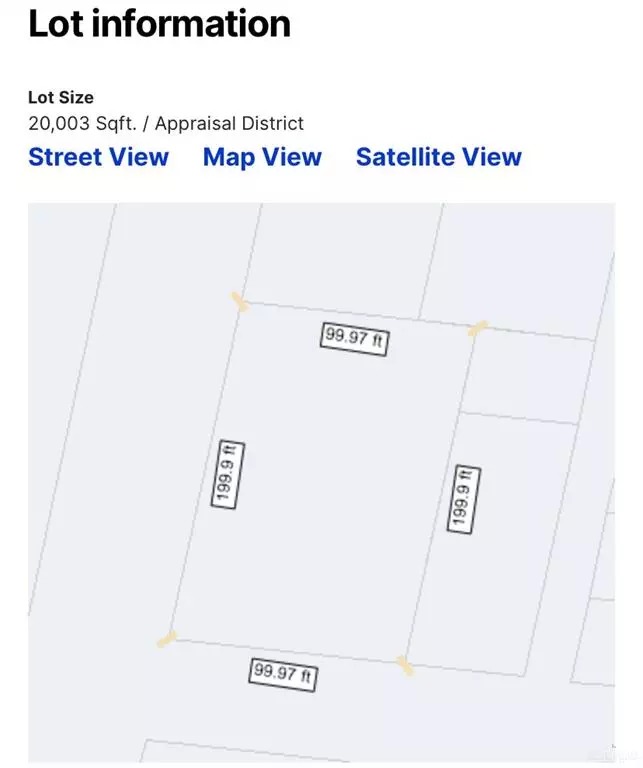This screenshot has width=643, height=768.
Task: Switch to Map View
Action: [262, 157]
